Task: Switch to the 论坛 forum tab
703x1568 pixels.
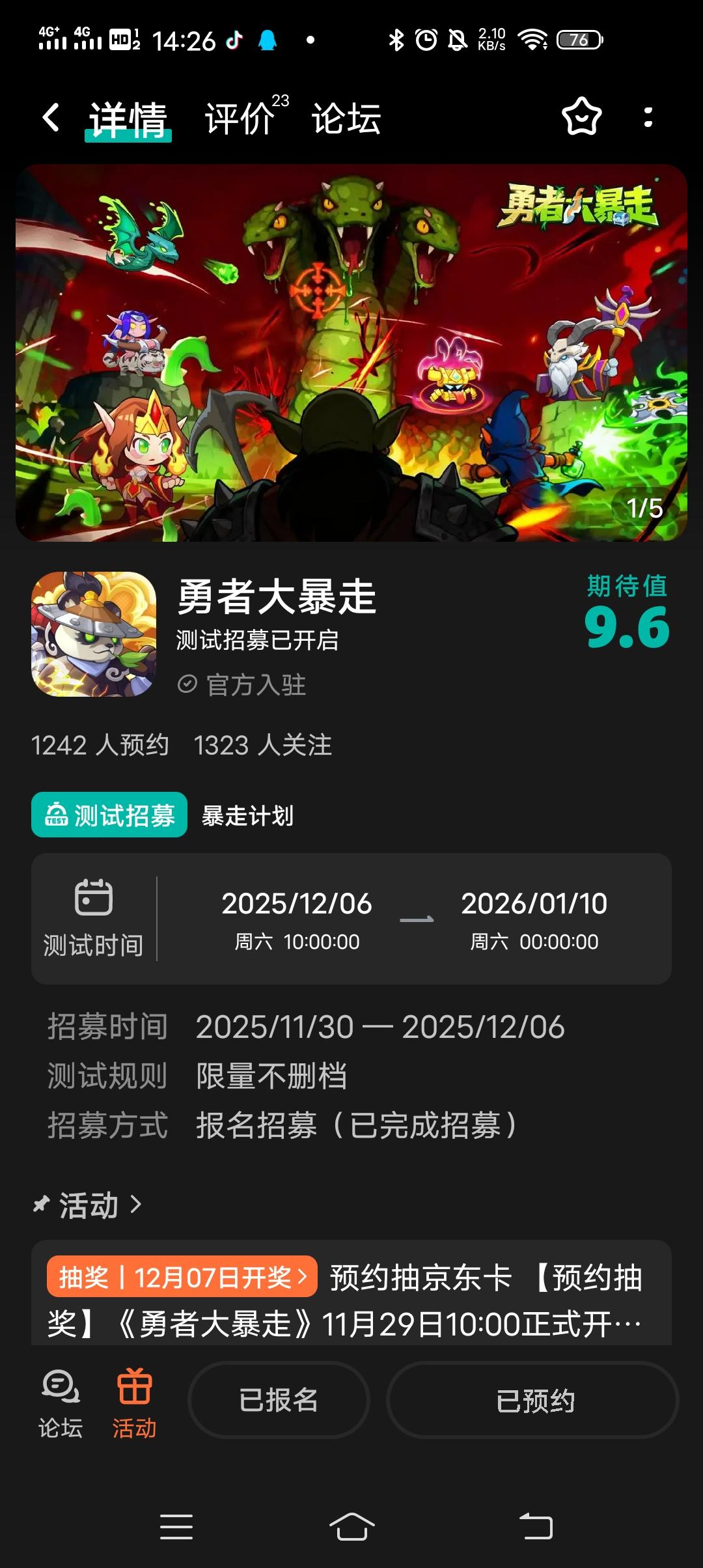Action: [x=346, y=119]
